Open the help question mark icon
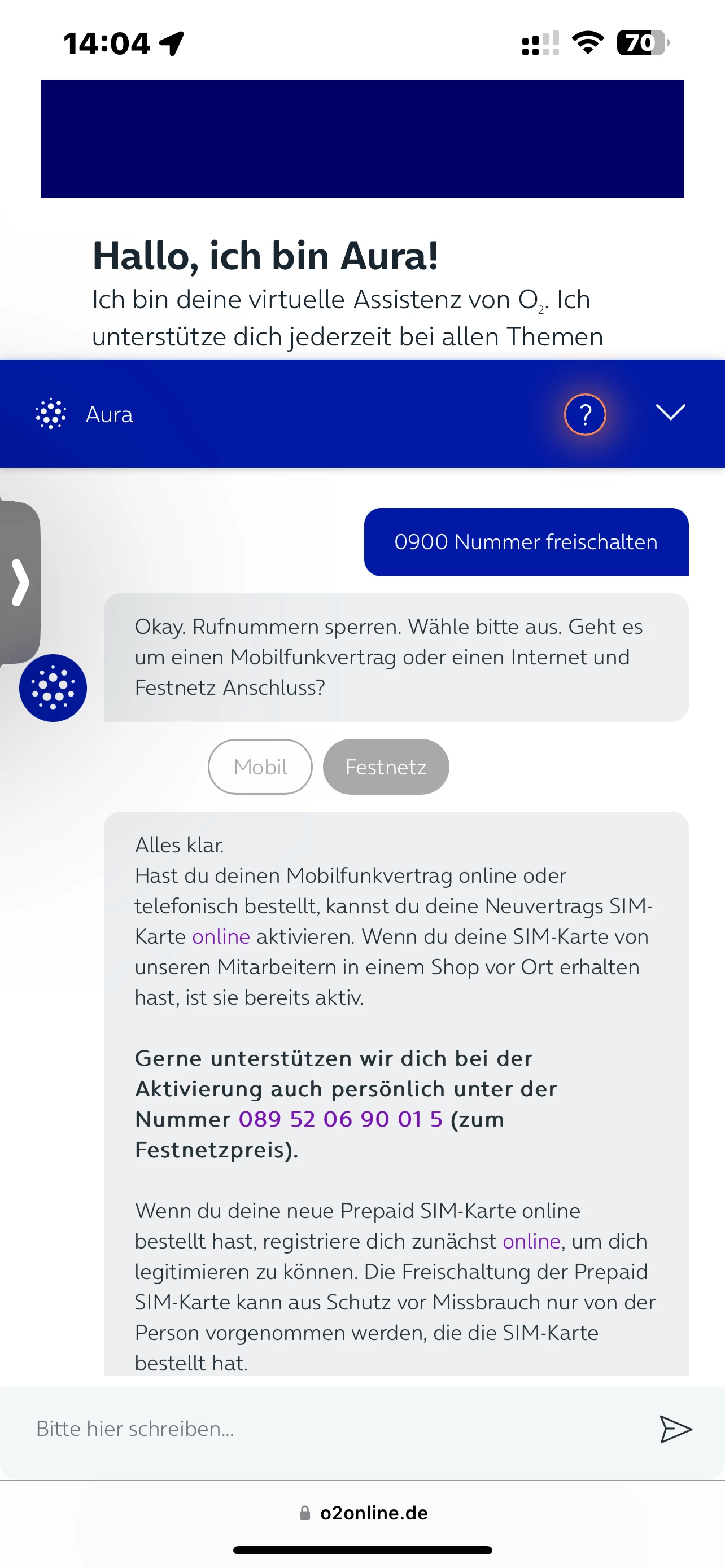The height and width of the screenshot is (1568, 725). coord(584,414)
